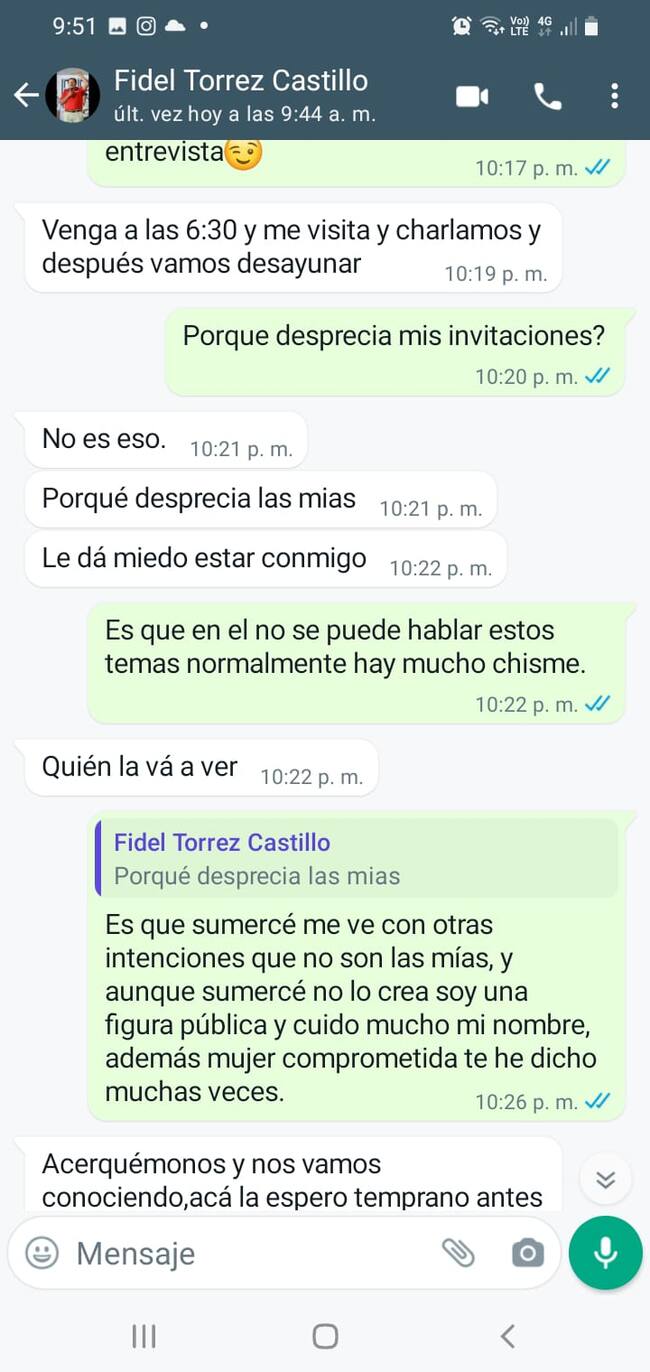Show recent apps from the navigation bar

[144, 1336]
